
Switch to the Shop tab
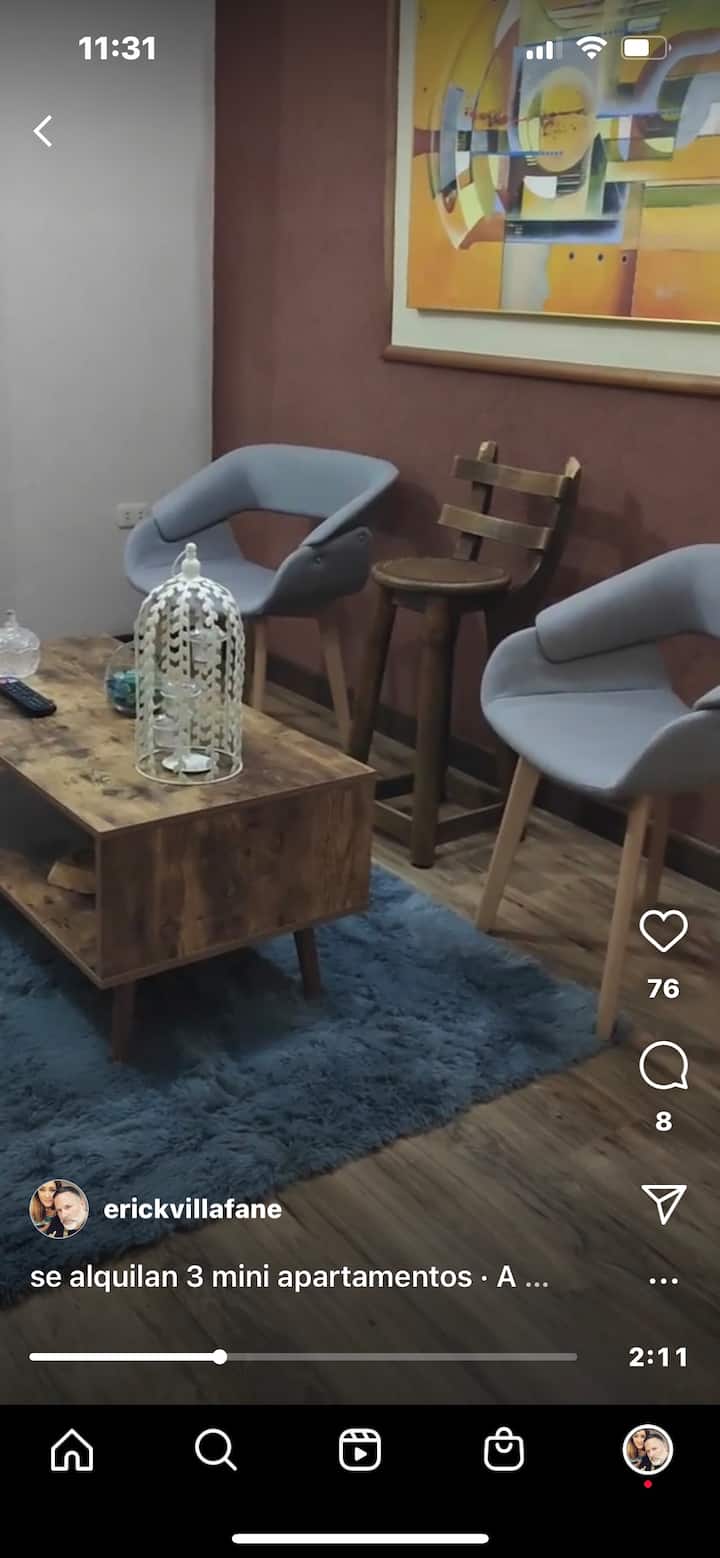pyautogui.click(x=504, y=1450)
